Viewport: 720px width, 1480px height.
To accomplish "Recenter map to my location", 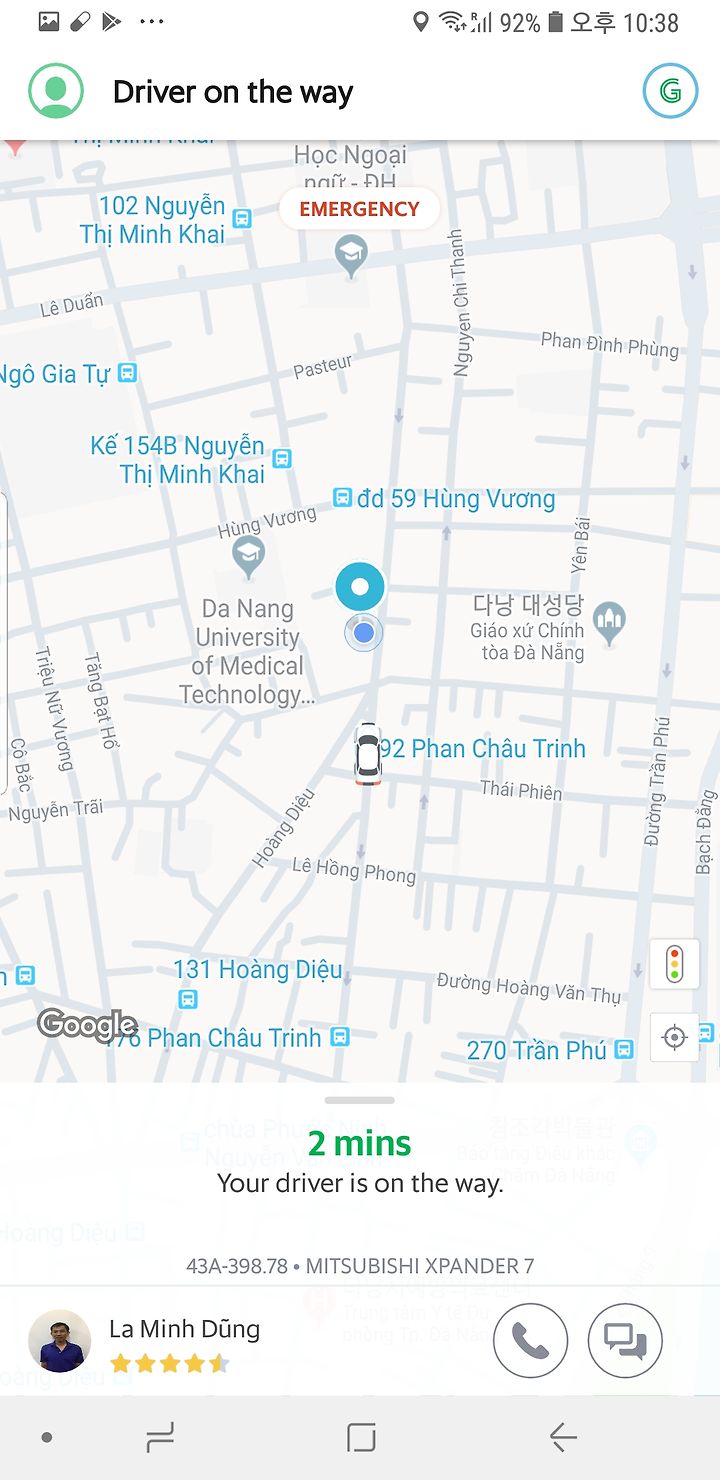I will pos(674,1037).
